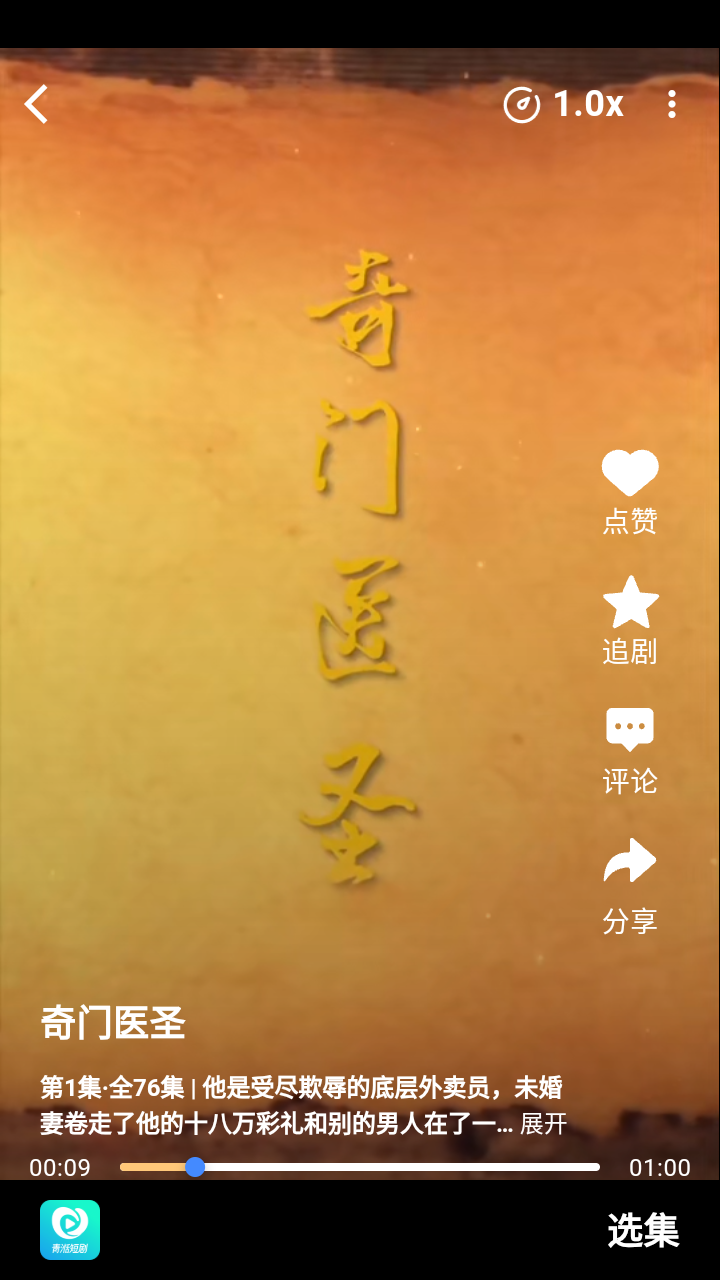Change playback speed from 1.0x
The image size is (720, 1280).
587,104
